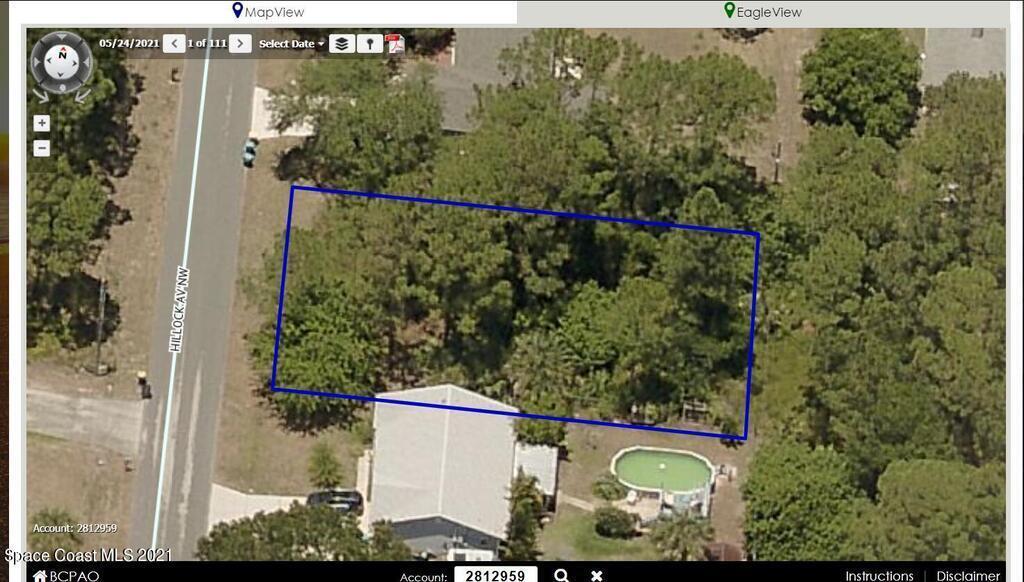
Task: Switch to the EagleView tab
Action: pos(763,12)
